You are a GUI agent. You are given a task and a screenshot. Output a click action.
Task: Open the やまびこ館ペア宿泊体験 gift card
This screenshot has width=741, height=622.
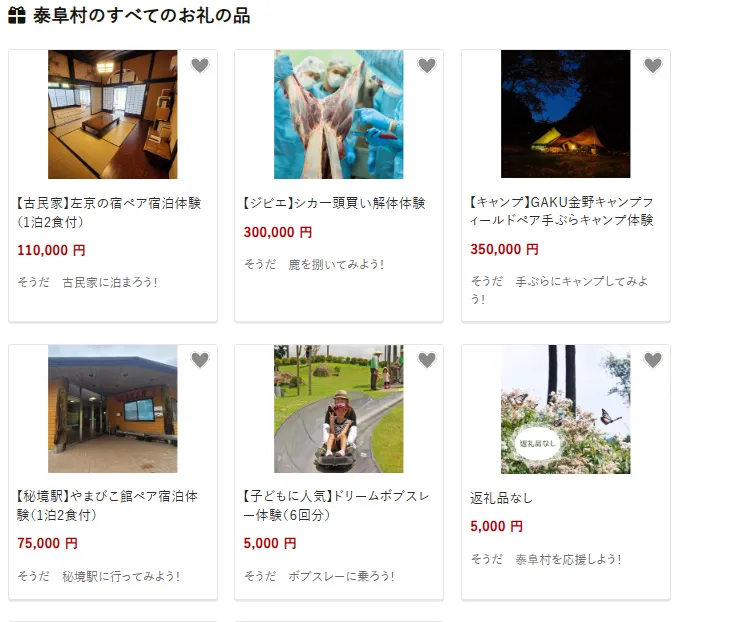112,505
